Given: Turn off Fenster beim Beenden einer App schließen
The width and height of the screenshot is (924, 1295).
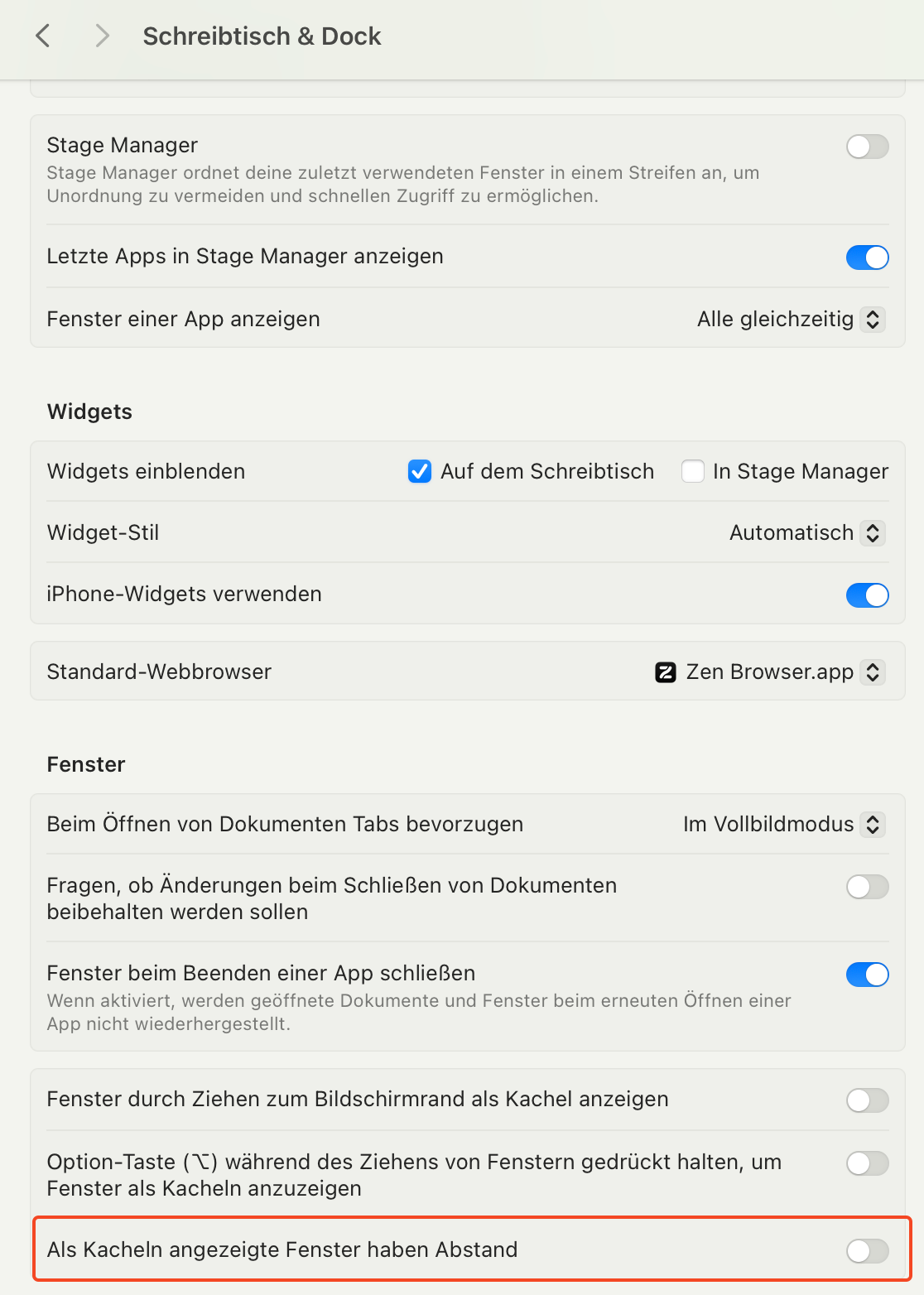Looking at the screenshot, I should point(867,975).
